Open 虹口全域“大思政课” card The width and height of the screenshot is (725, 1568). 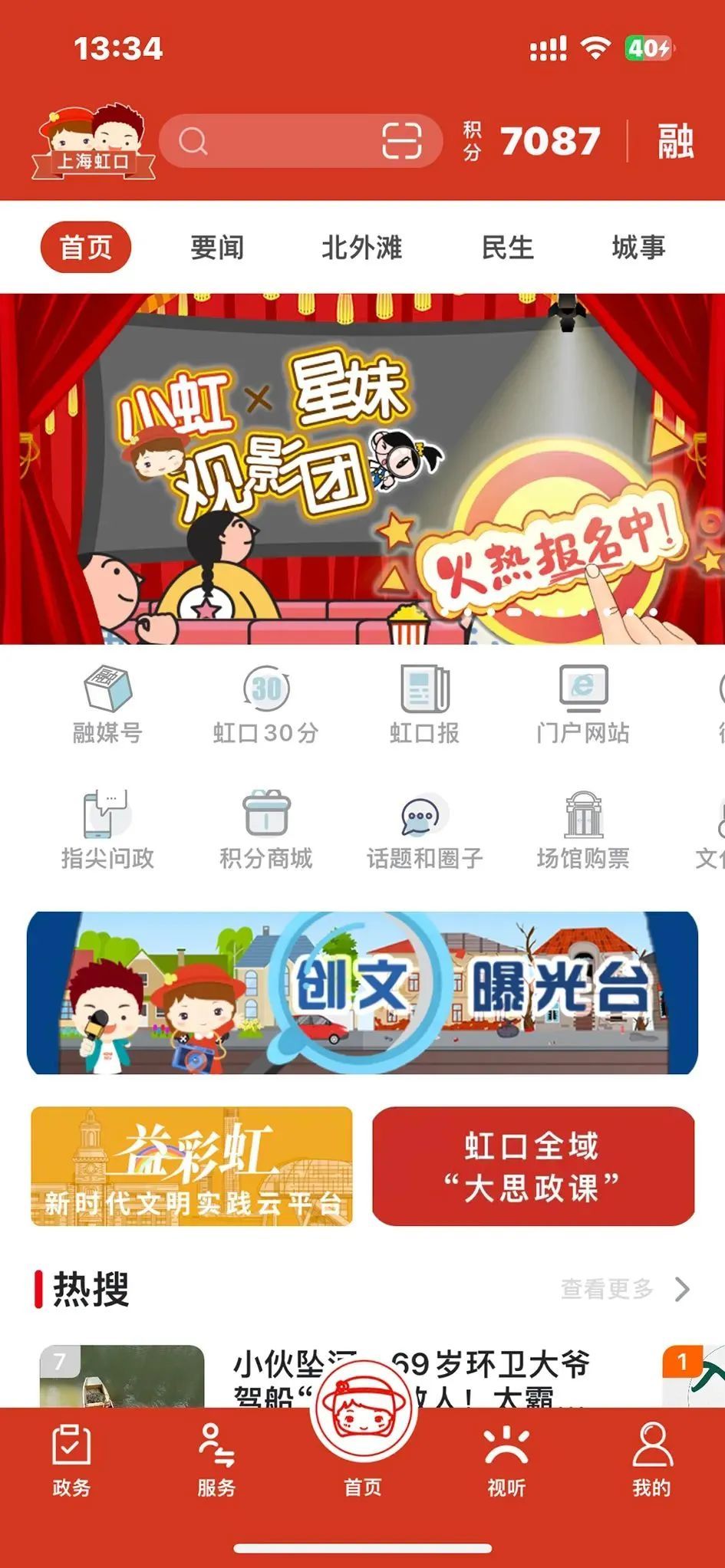point(533,1165)
